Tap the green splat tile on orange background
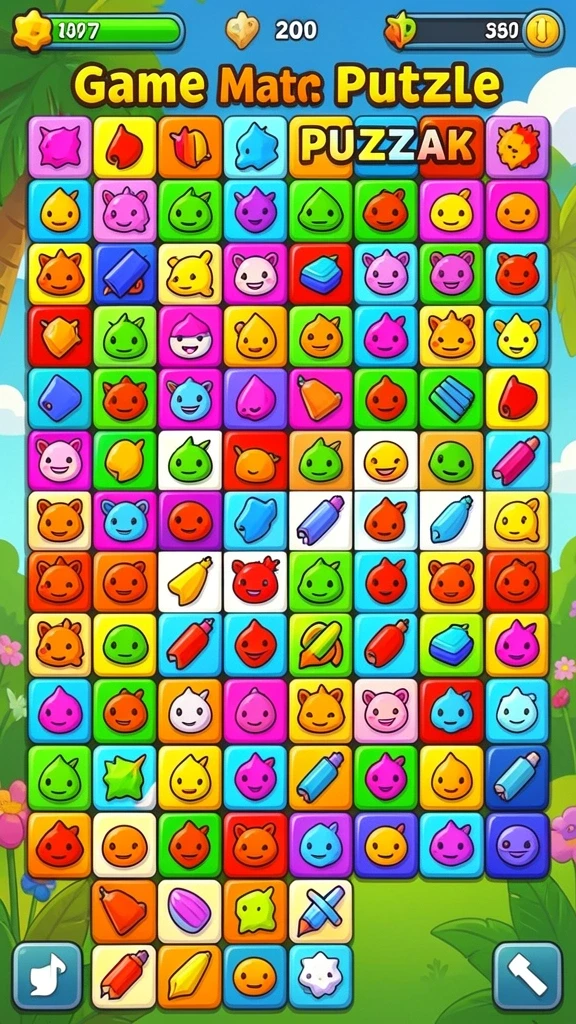 [255, 911]
